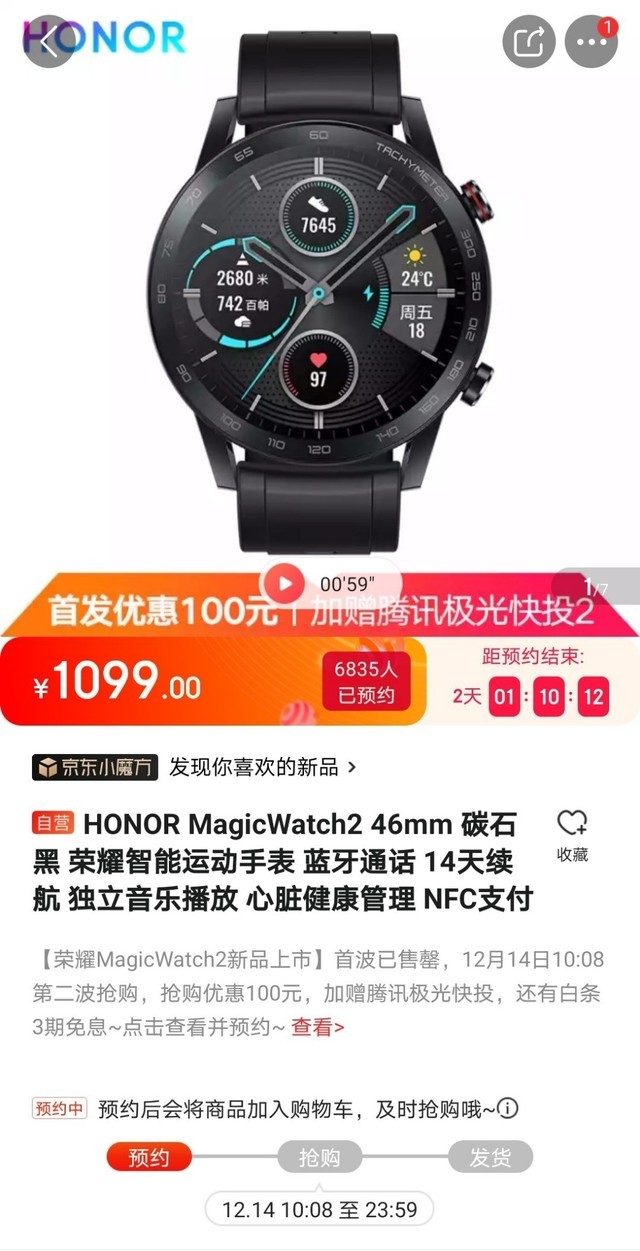
Task: Open the three-dot more menu
Action: pyautogui.click(x=591, y=42)
